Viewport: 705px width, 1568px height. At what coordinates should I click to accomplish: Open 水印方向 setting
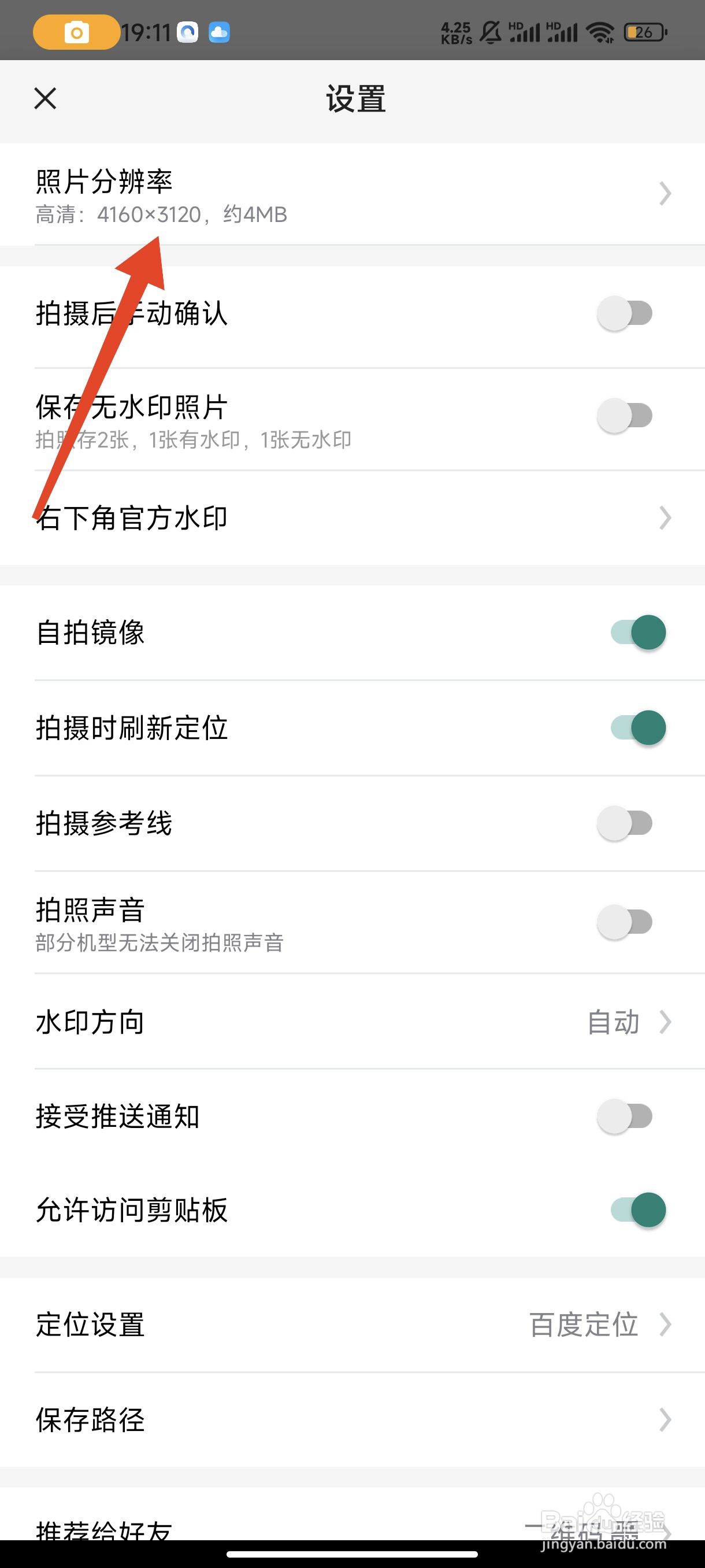[x=353, y=1022]
